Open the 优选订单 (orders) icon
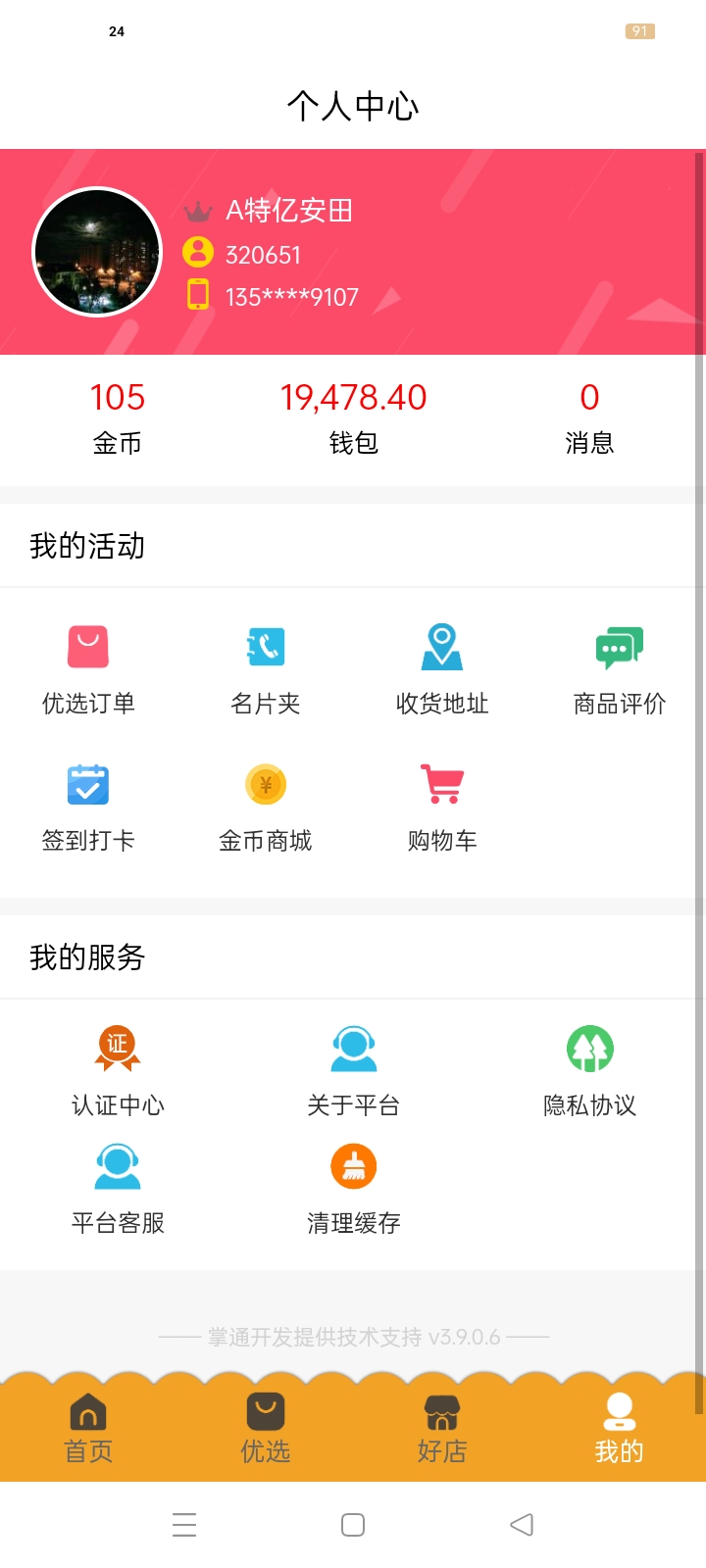This screenshot has height=1568, width=706. point(88,666)
